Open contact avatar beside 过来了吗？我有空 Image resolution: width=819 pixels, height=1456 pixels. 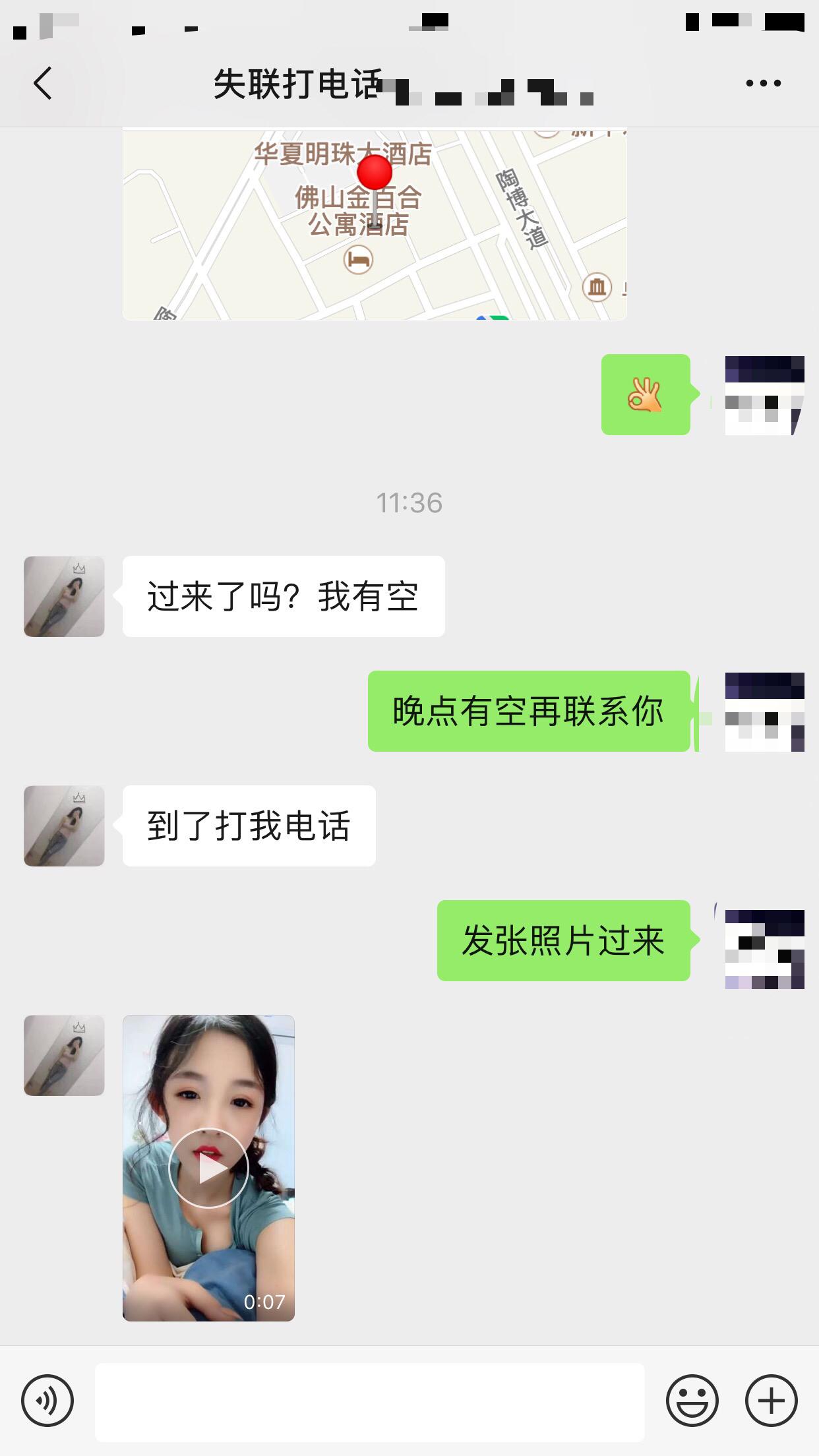[64, 596]
